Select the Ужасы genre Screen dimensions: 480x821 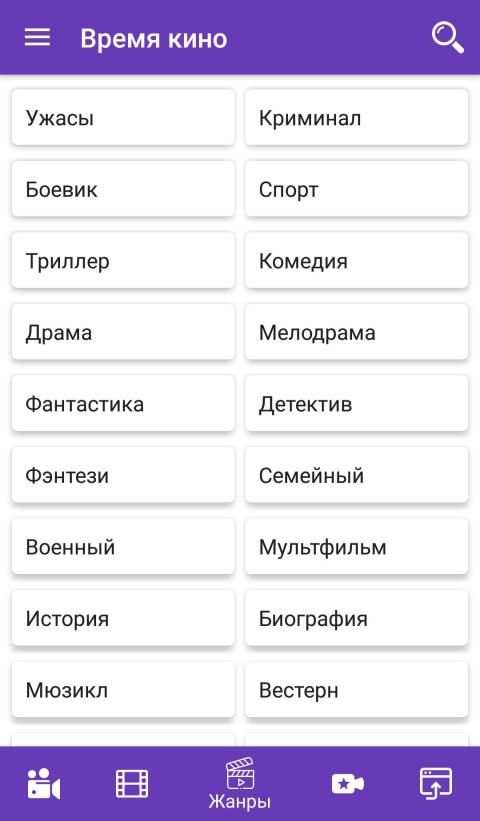click(123, 118)
